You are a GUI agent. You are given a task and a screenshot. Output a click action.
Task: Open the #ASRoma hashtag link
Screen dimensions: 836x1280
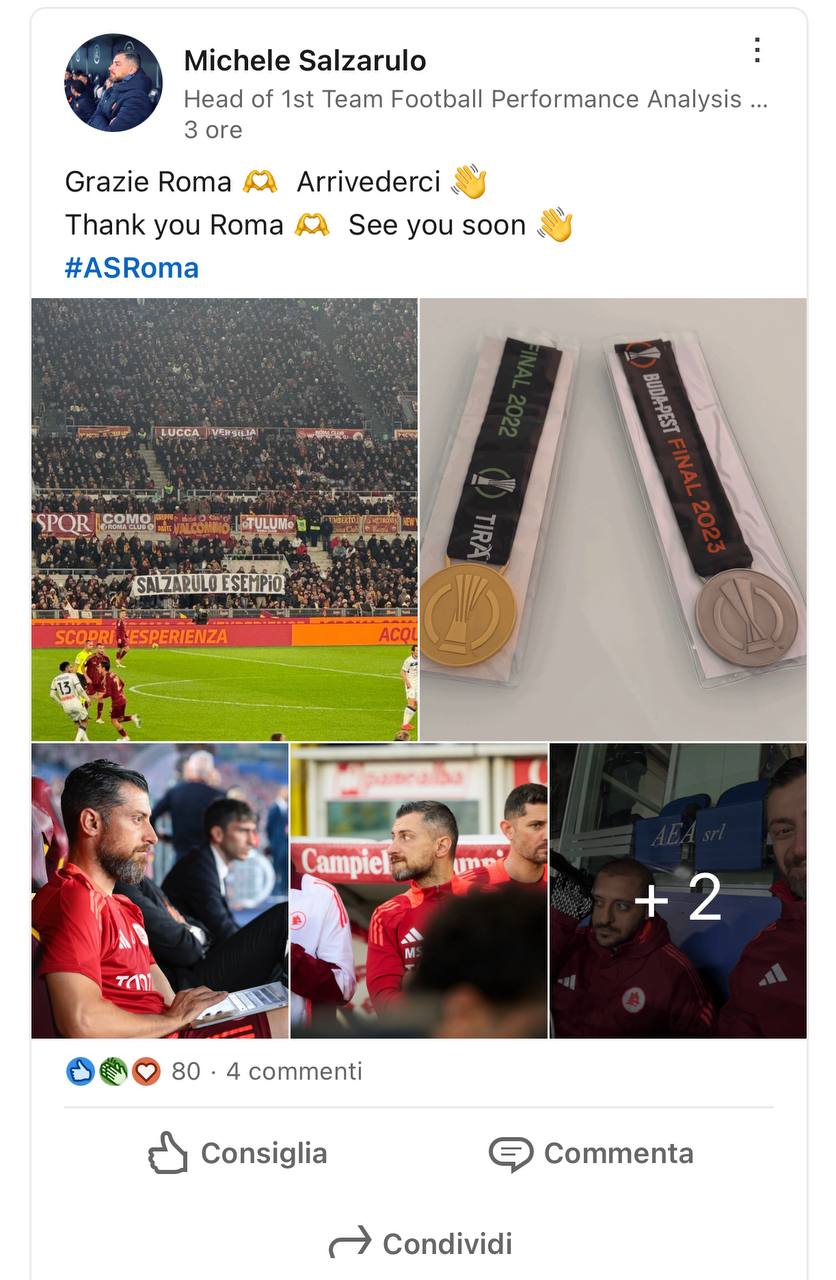coord(132,268)
